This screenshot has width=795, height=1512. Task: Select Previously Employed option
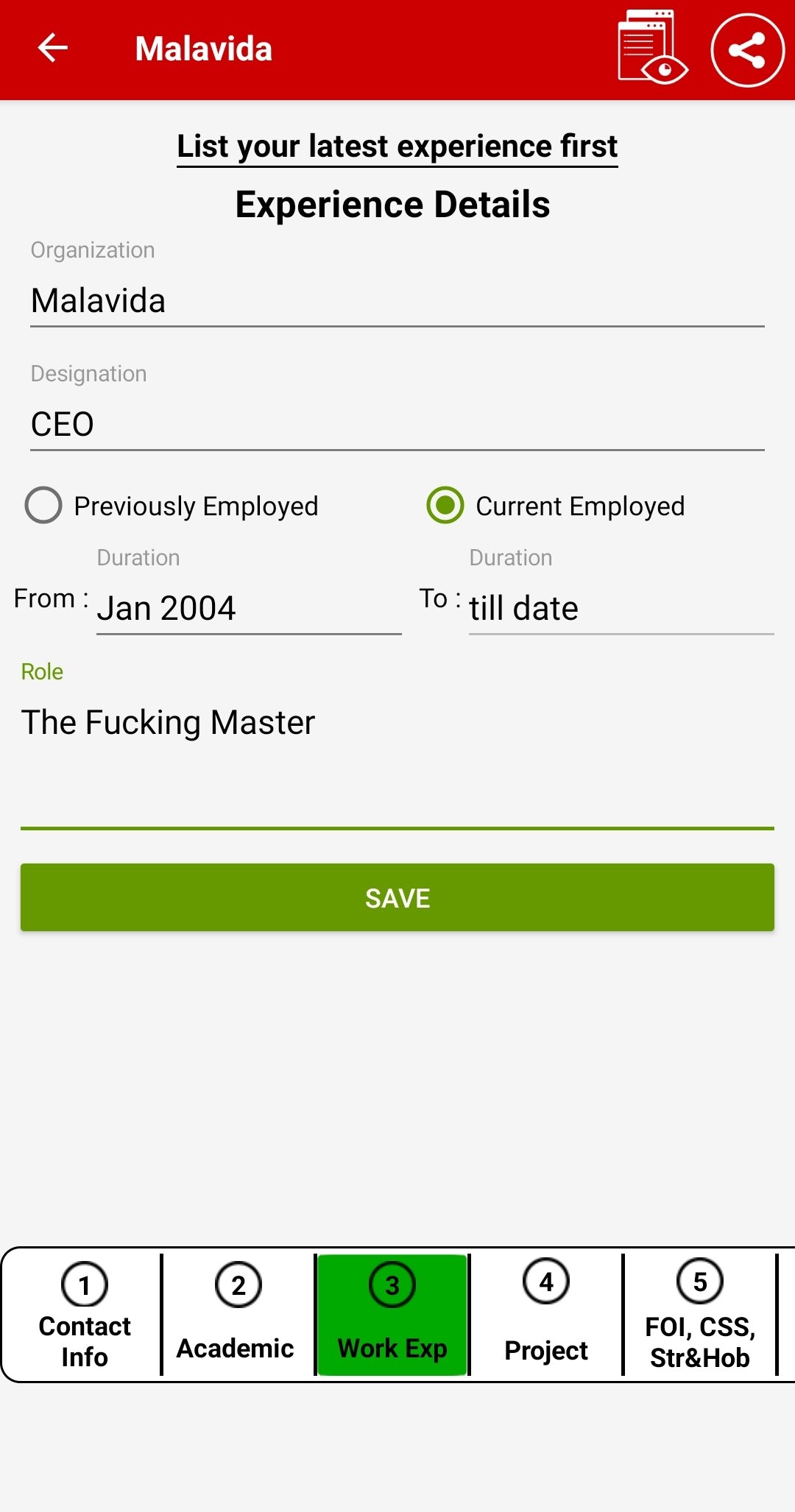coord(172,506)
